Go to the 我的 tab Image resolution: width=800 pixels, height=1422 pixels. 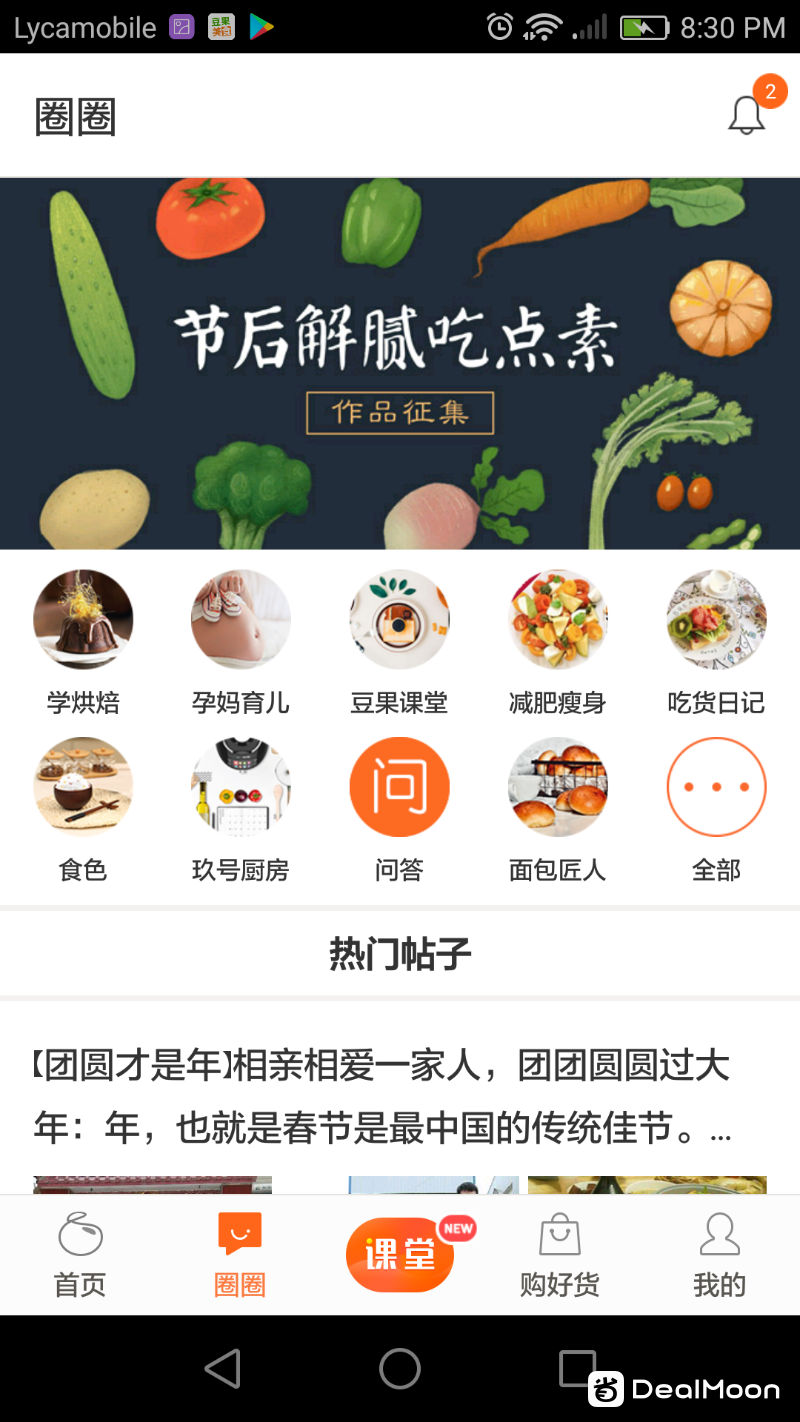pos(720,1255)
